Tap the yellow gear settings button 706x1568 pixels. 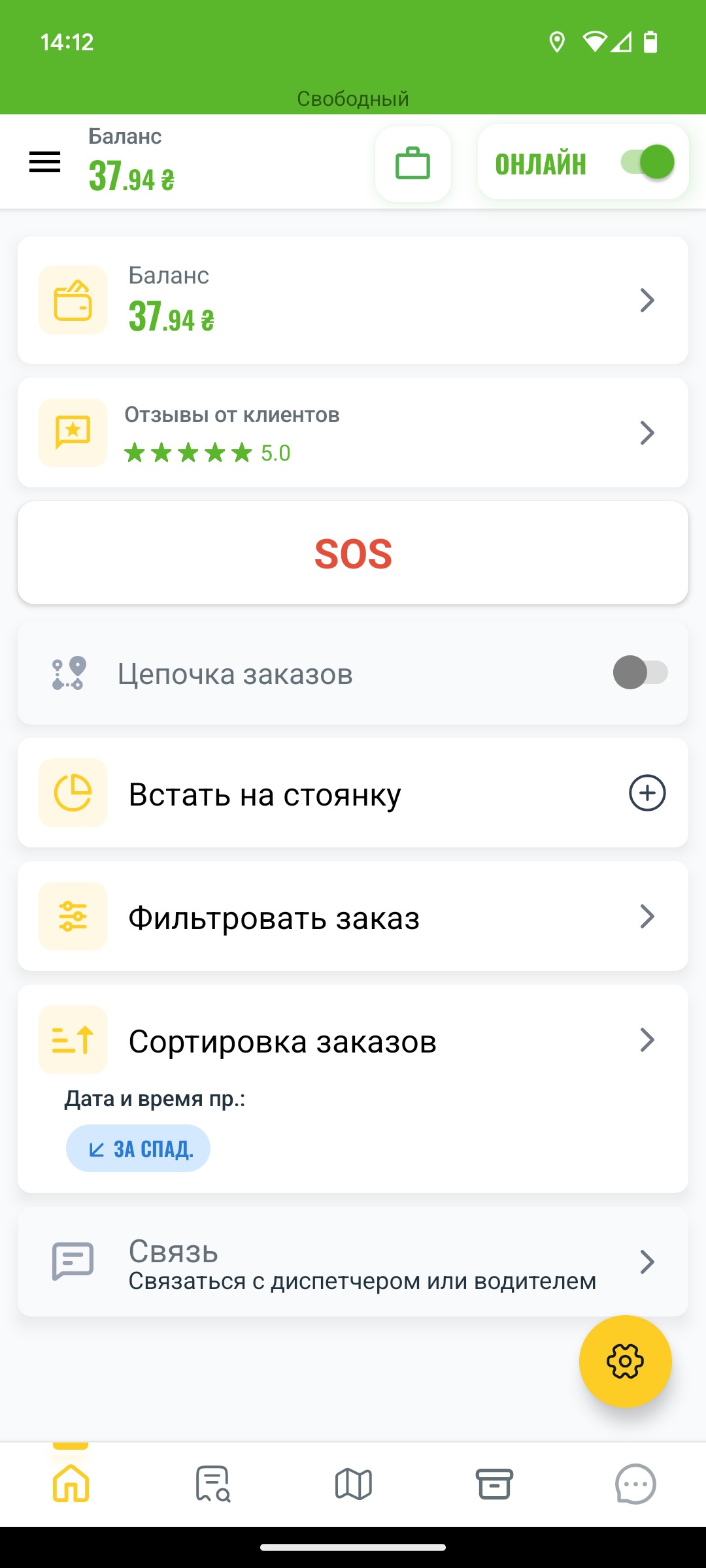point(626,1361)
